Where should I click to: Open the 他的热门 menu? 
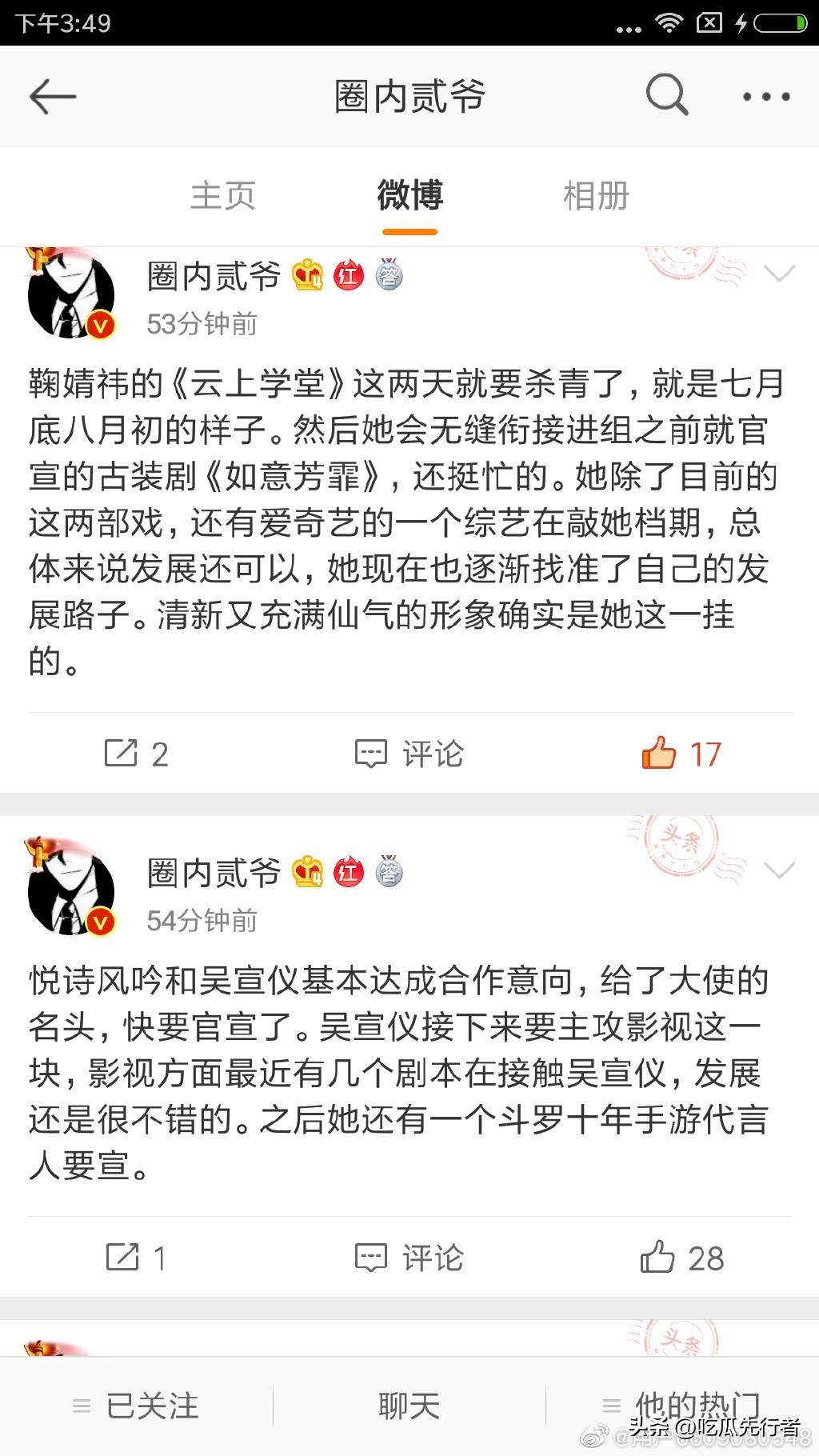point(681,1406)
